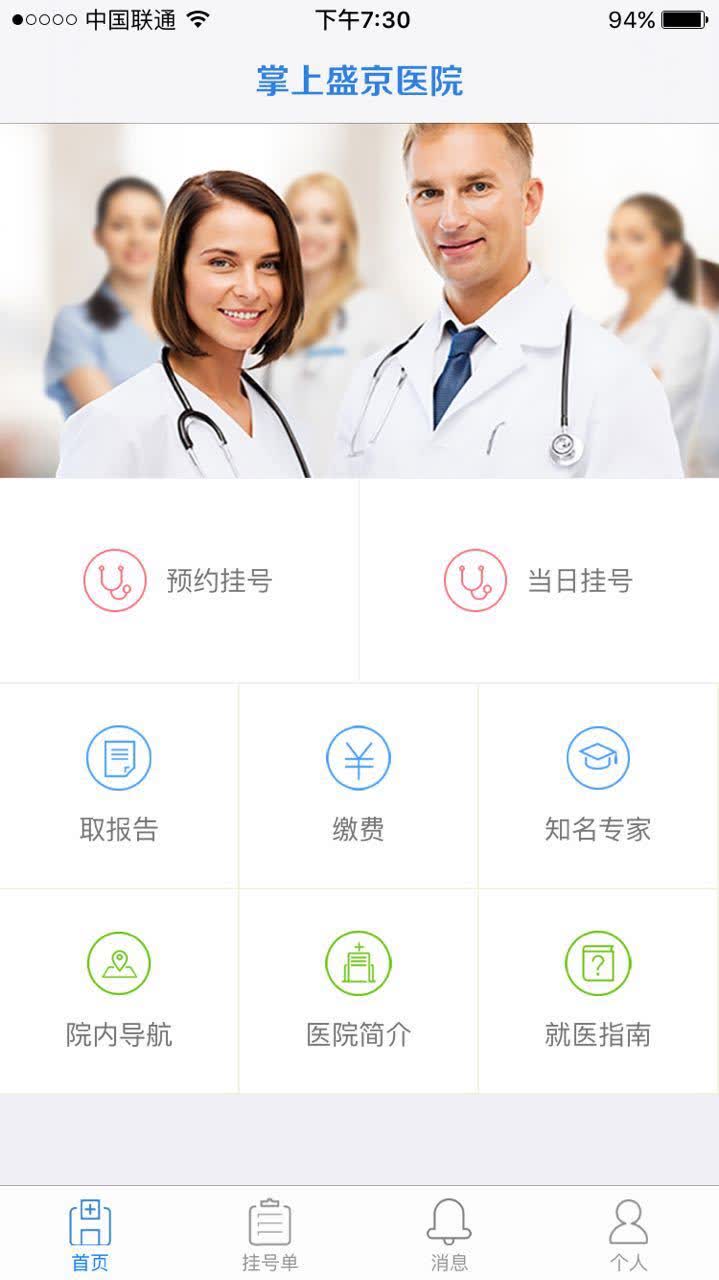This screenshot has width=719, height=1280.
Task: Switch to the 个人 profile tab
Action: coord(629,1235)
